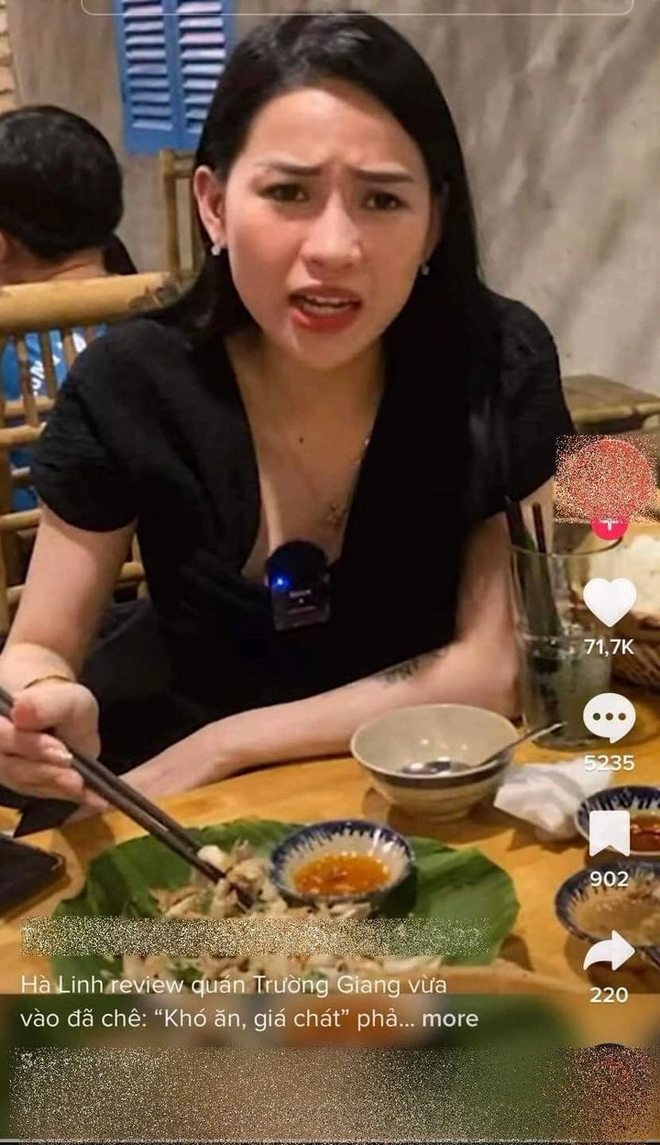Share this video via the arrow icon
The image size is (660, 1145).
tap(609, 951)
